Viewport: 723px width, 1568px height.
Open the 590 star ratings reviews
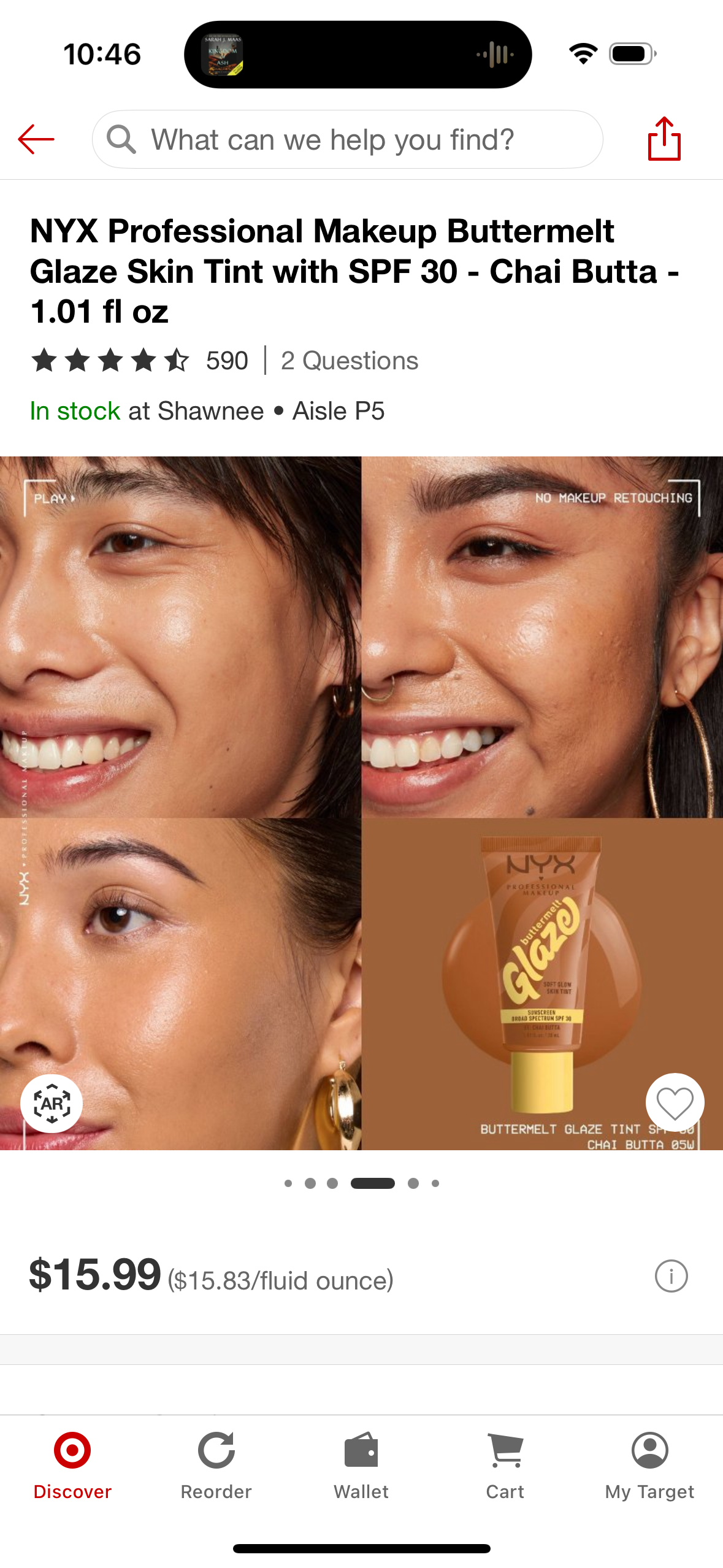point(140,361)
